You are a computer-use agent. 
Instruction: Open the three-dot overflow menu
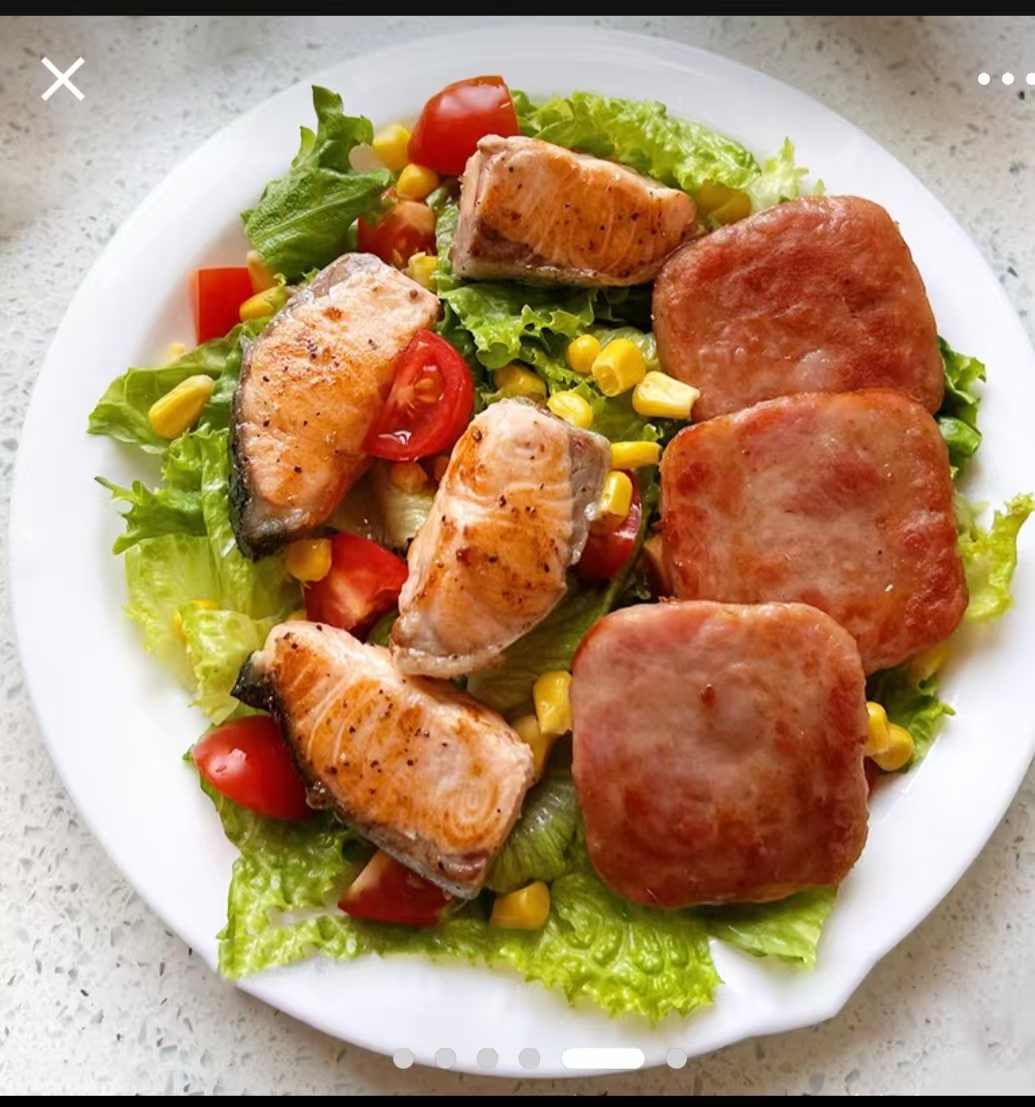coord(1007,79)
